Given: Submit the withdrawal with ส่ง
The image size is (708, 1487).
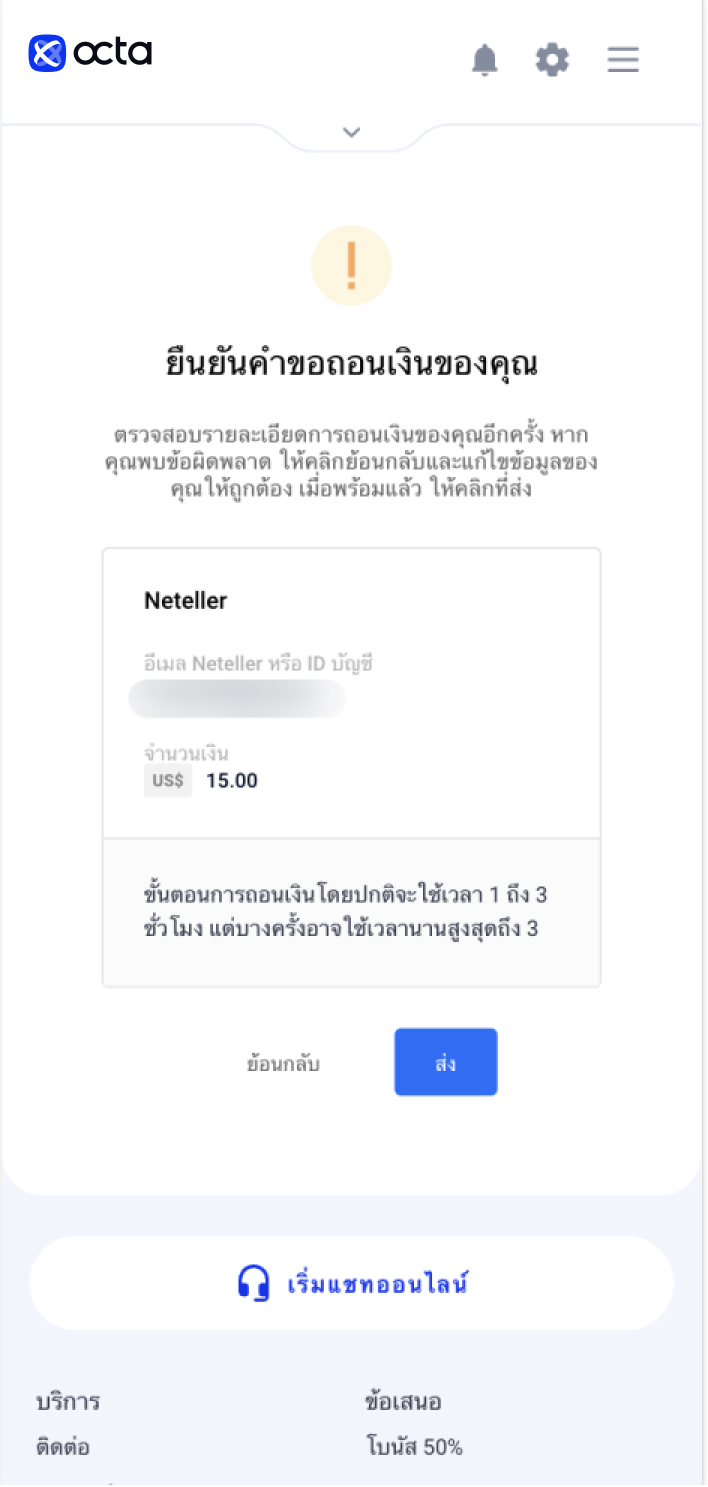Looking at the screenshot, I should [446, 1062].
